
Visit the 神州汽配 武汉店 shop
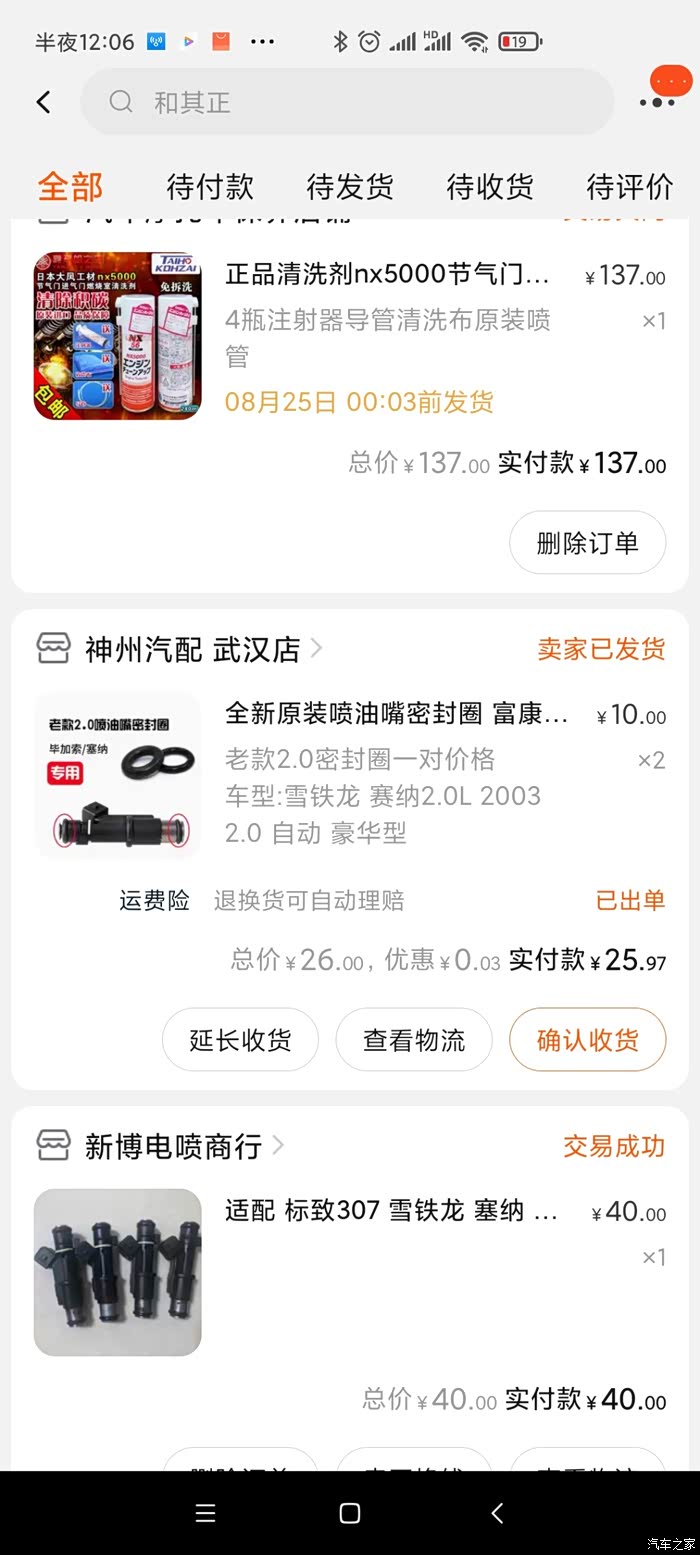(x=191, y=649)
